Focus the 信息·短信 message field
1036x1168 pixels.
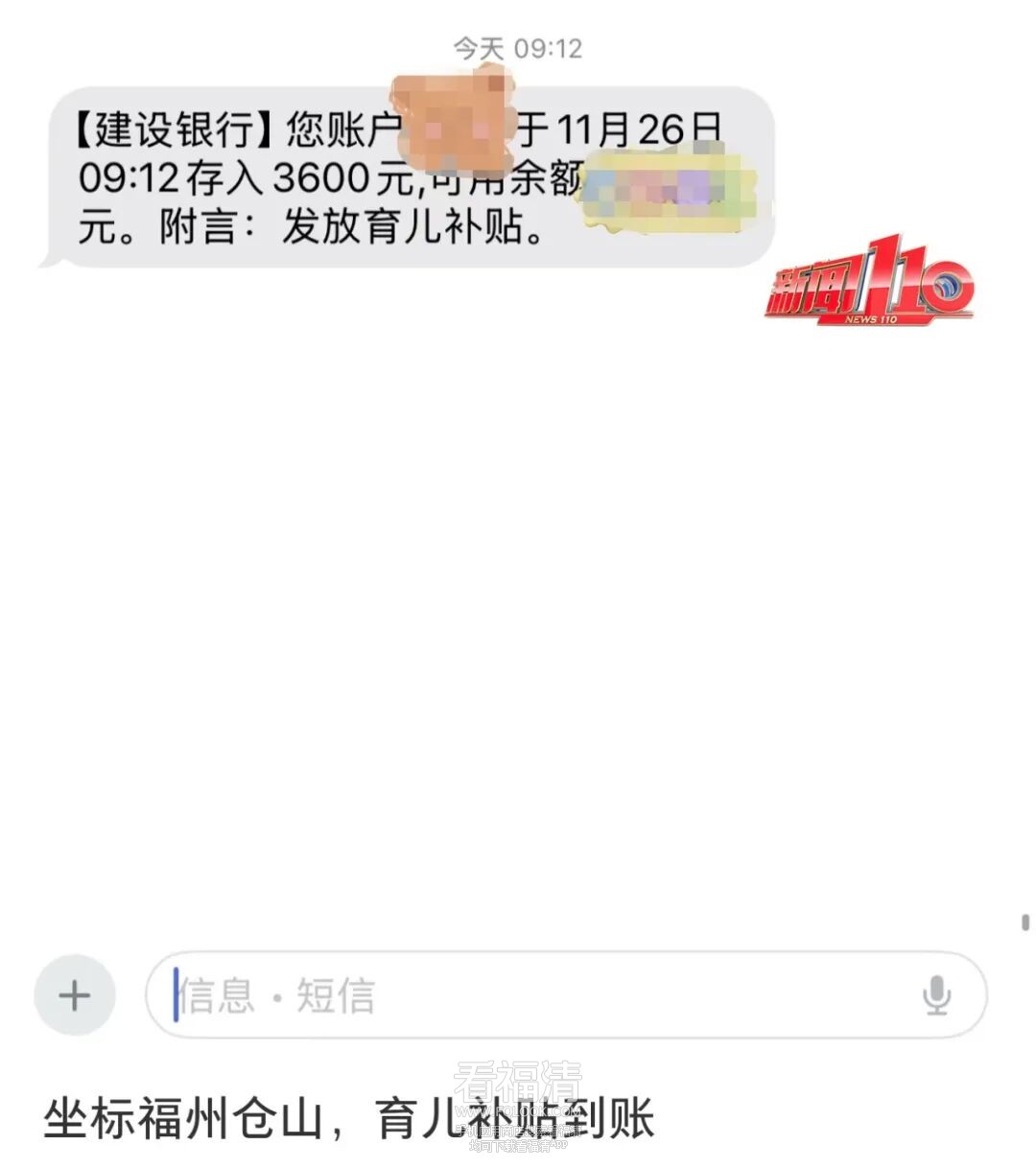537,995
